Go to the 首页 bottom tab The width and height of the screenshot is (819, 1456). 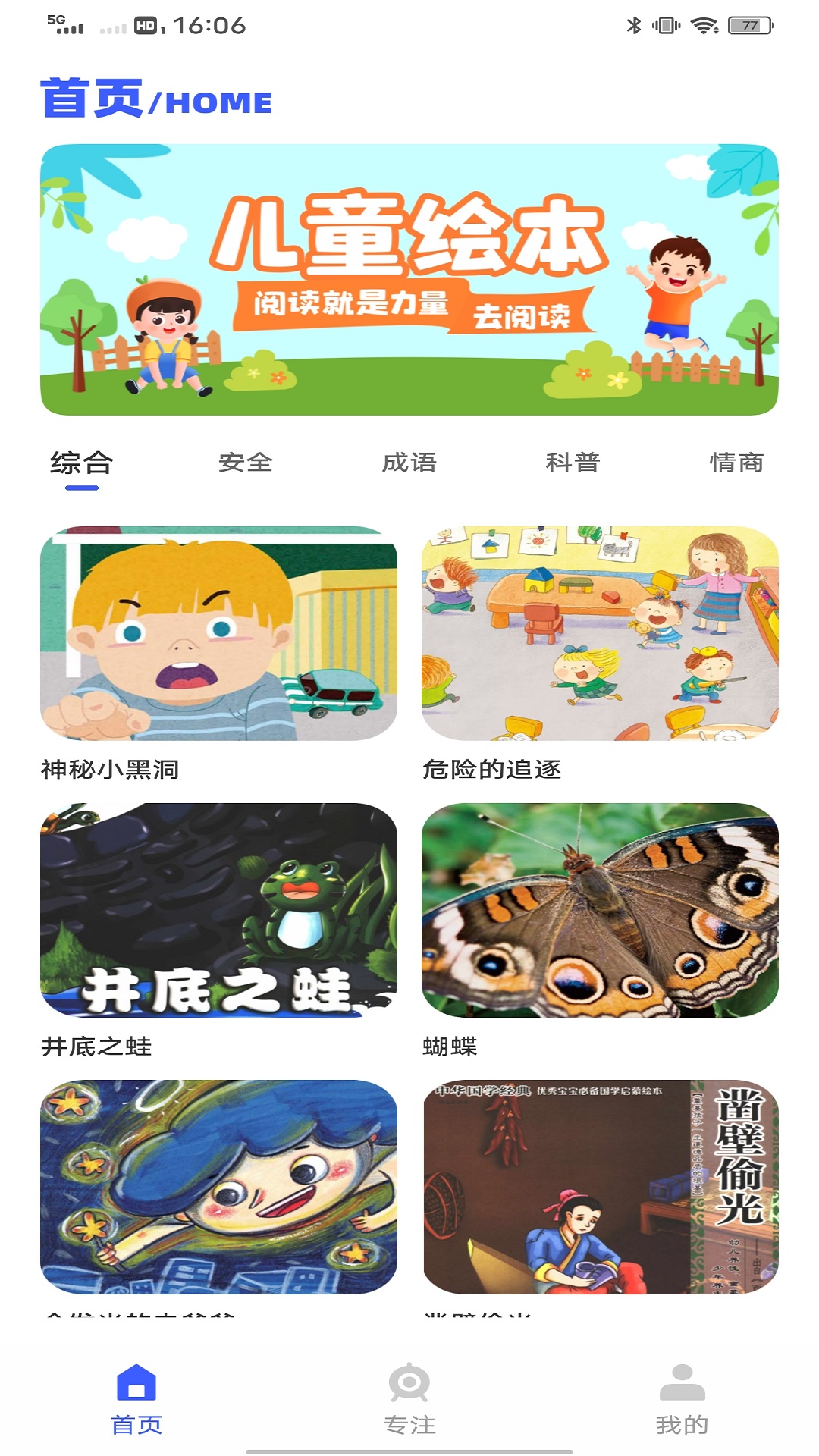[x=136, y=1399]
